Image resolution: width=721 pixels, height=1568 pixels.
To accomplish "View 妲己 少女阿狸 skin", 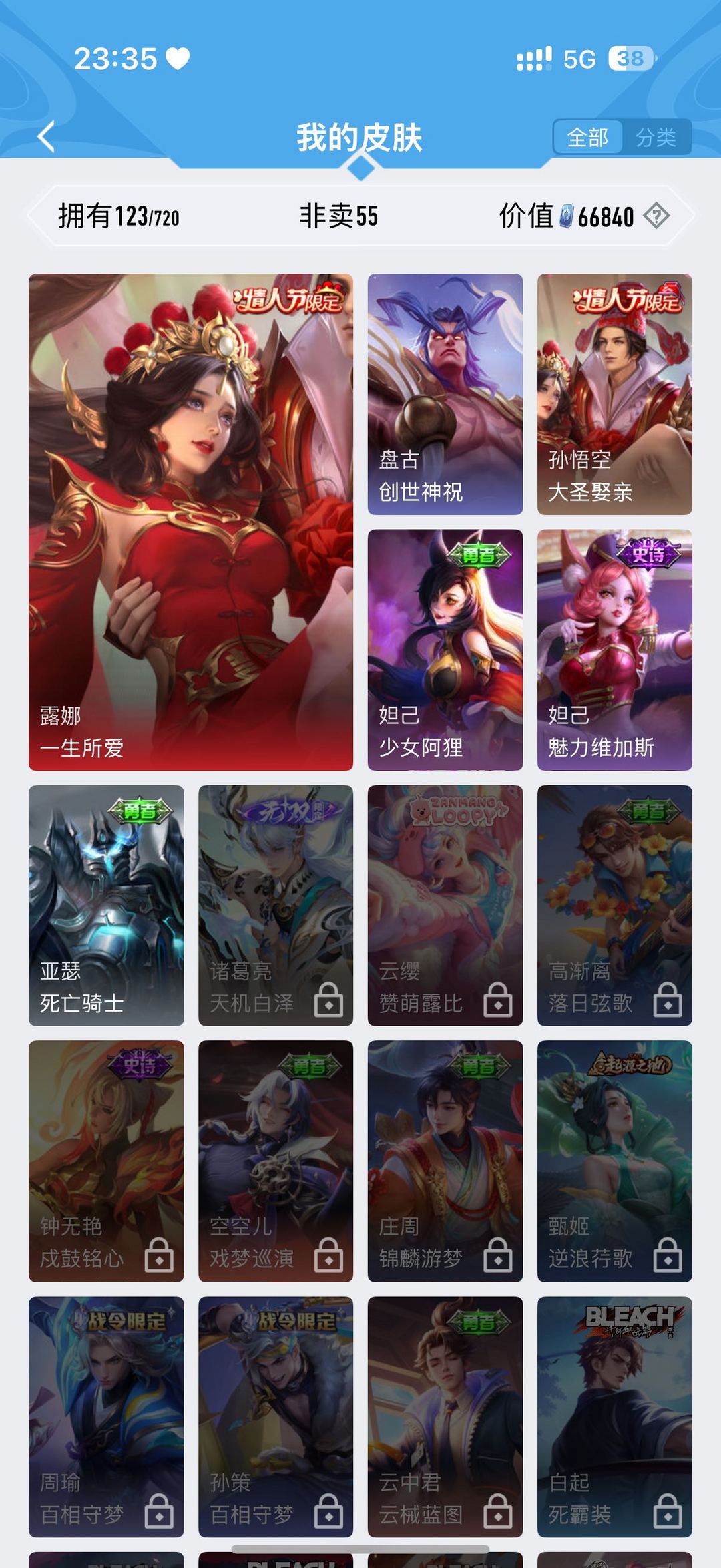I will (445, 650).
